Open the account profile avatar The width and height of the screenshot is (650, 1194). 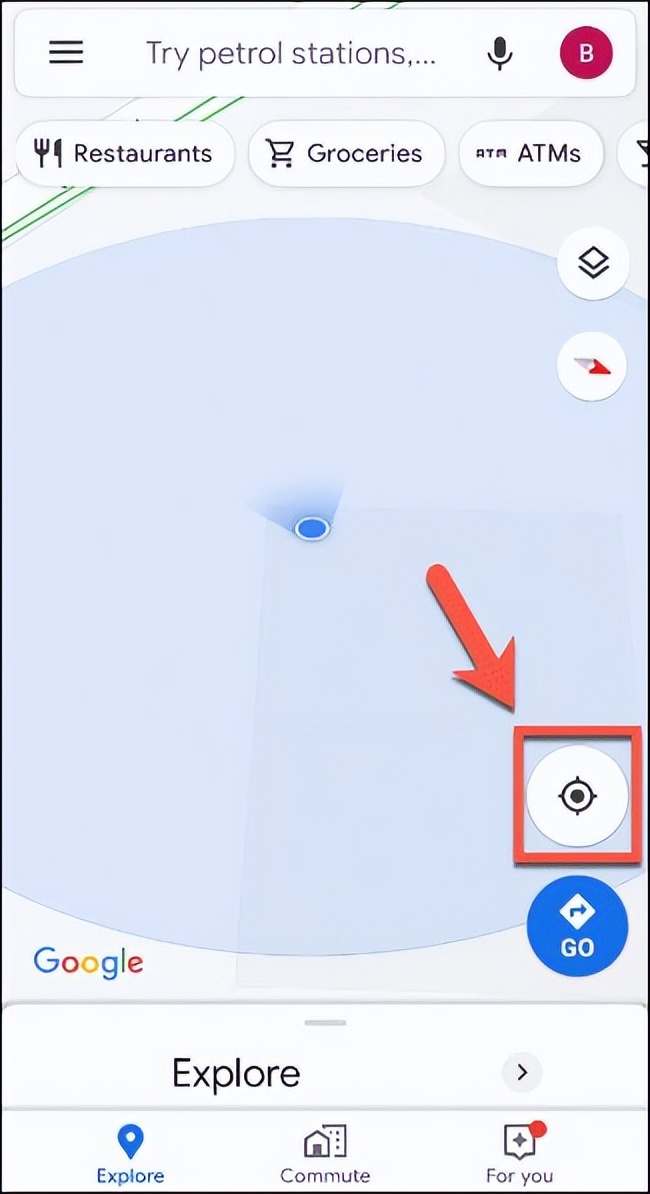[586, 53]
